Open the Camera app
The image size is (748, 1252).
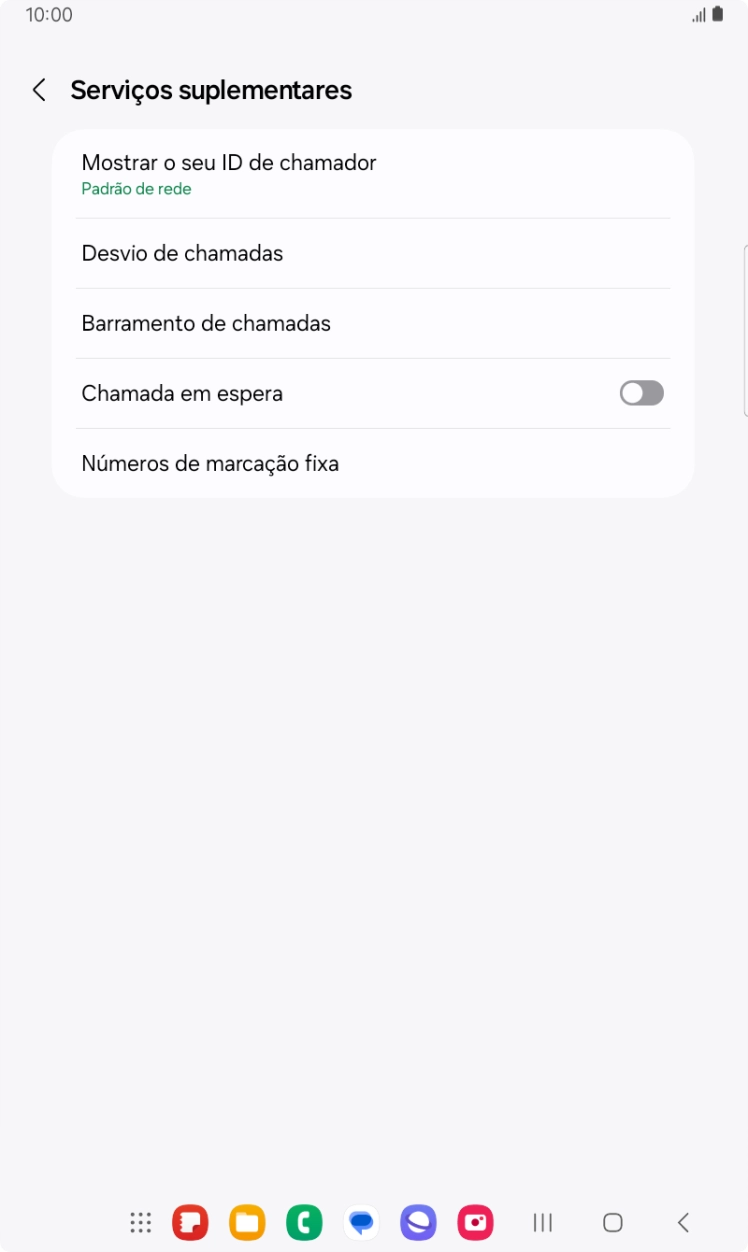475,1222
